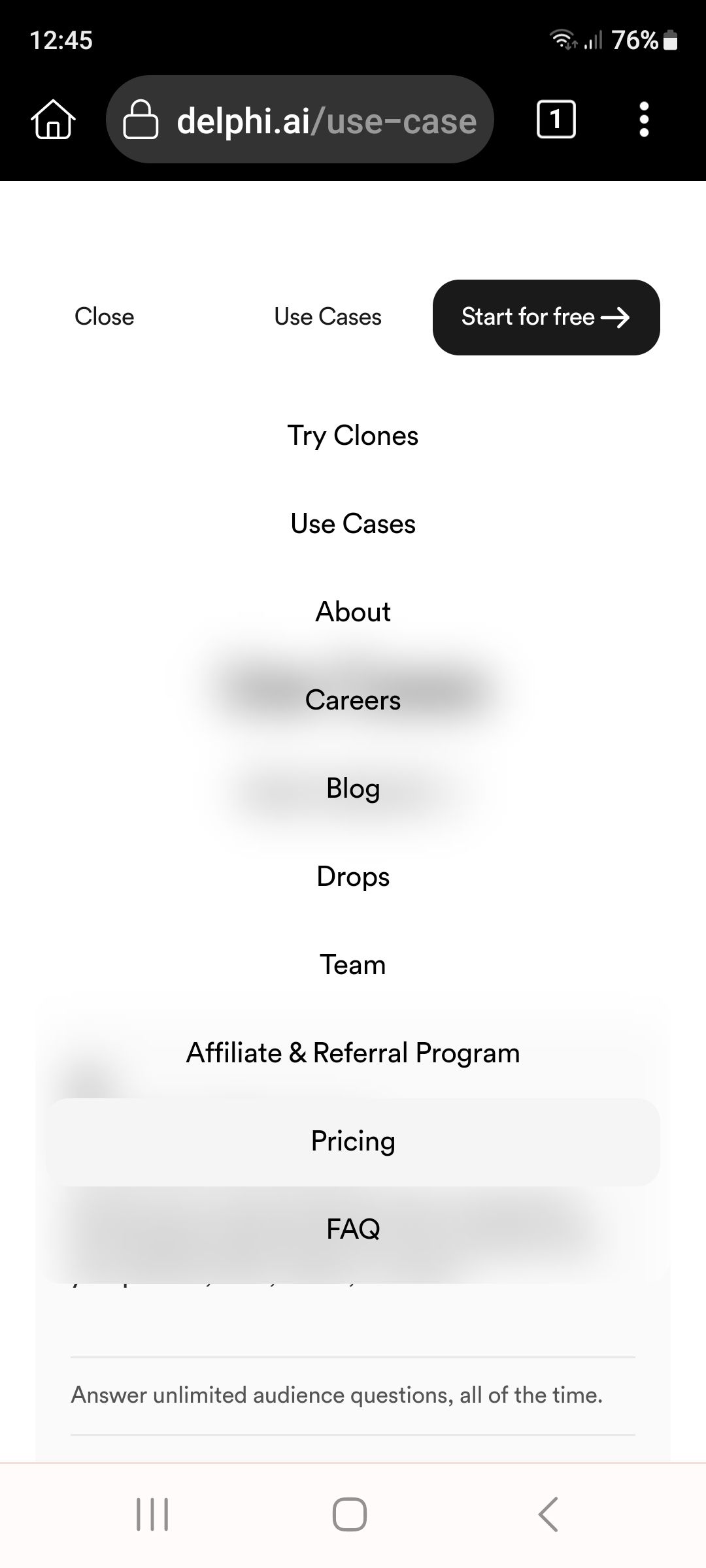Open Affiliate & Referral Program
The width and height of the screenshot is (706, 1568).
353,1053
